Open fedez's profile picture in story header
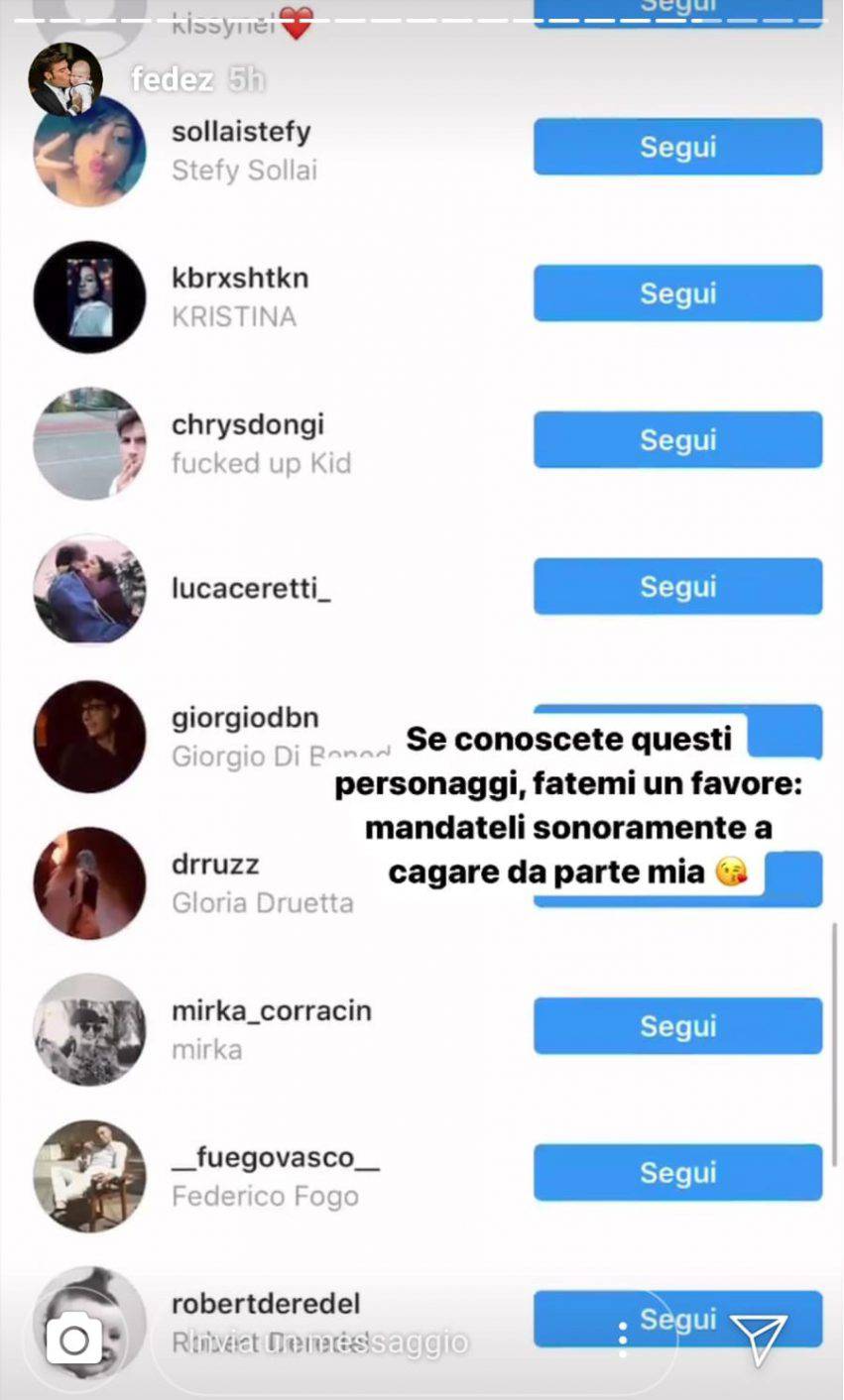 click(65, 79)
